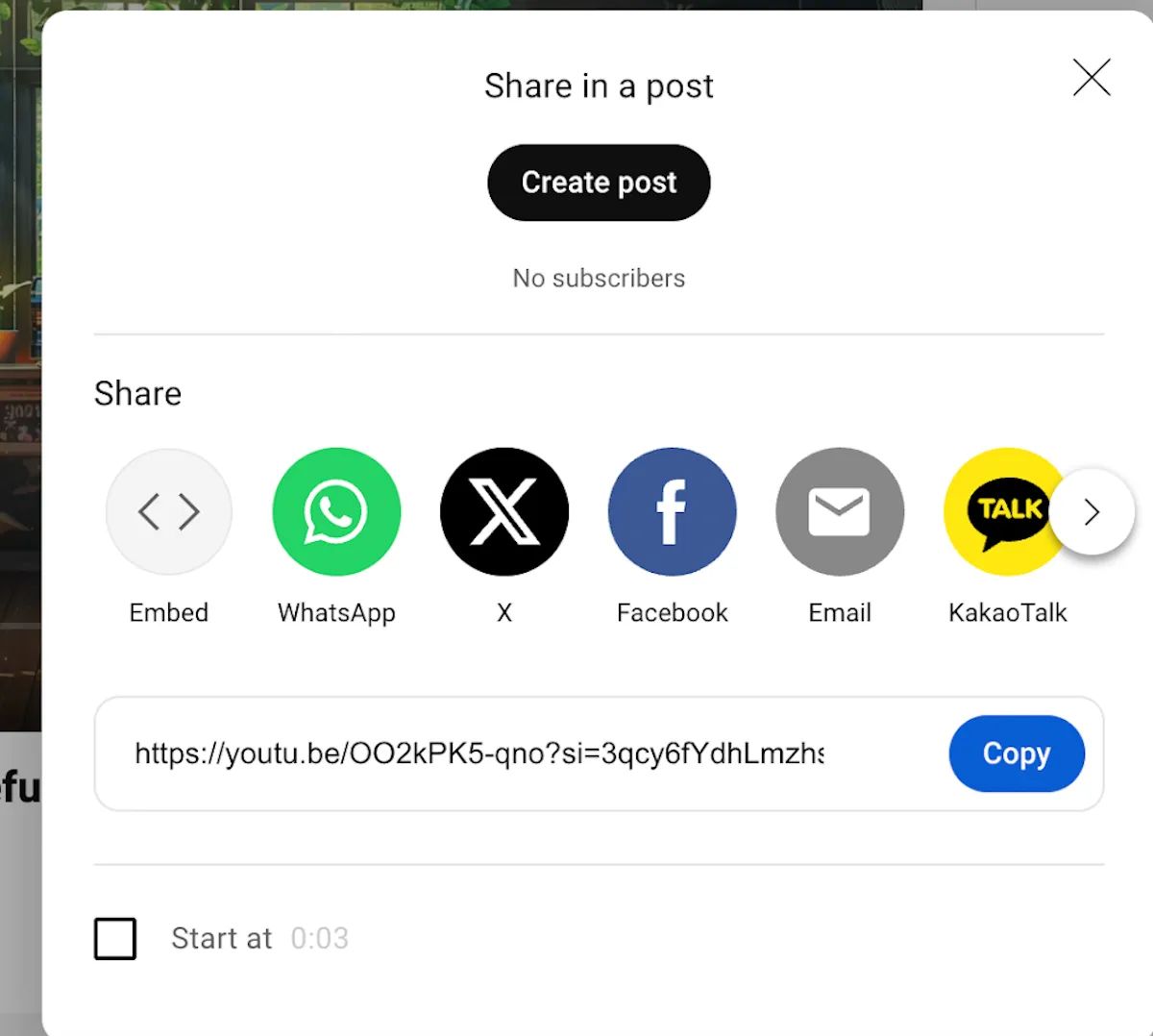Enable the Start at 0:03 checkbox

point(115,938)
